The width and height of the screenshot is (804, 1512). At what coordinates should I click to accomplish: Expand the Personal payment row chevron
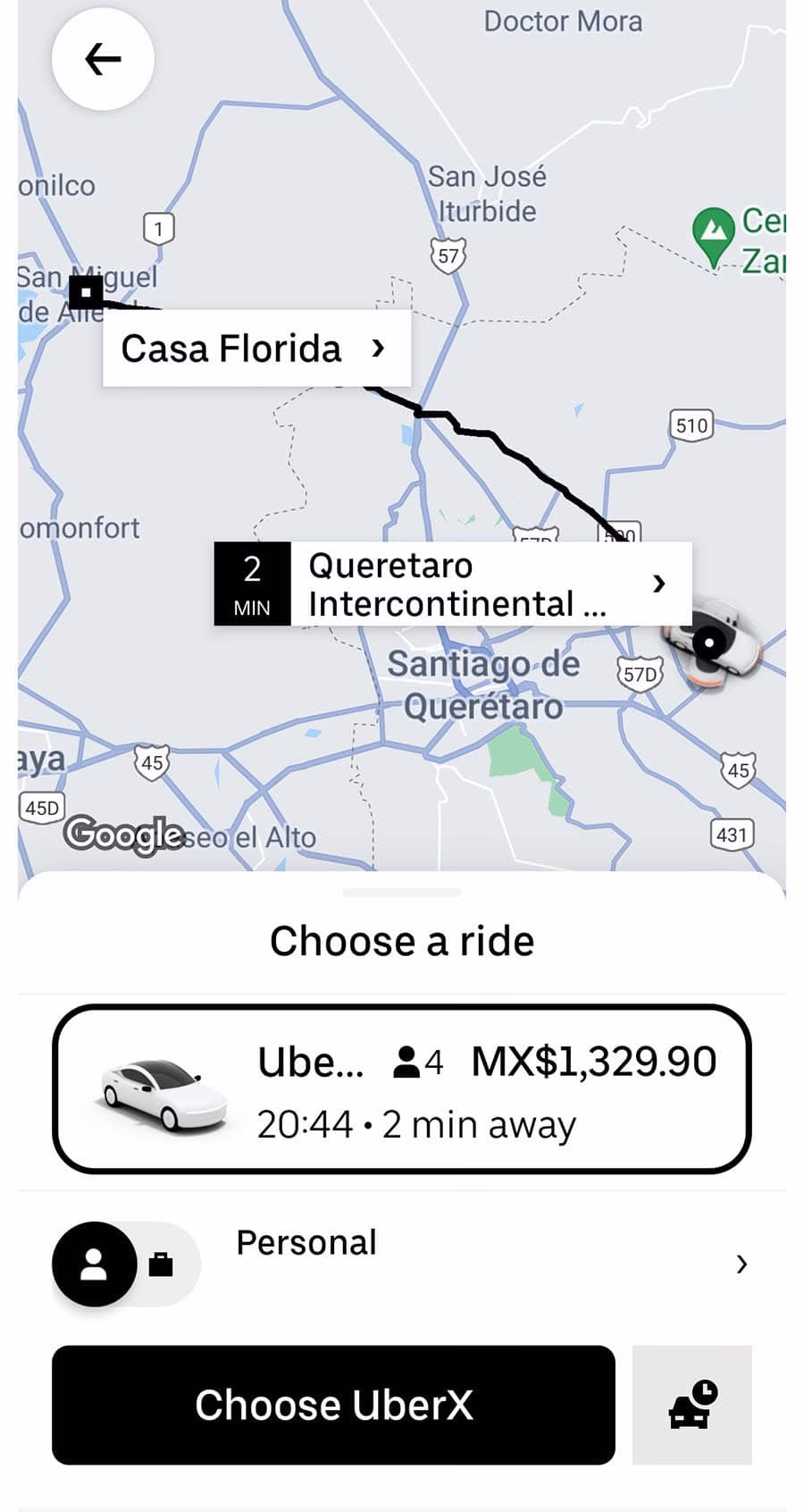click(743, 1264)
